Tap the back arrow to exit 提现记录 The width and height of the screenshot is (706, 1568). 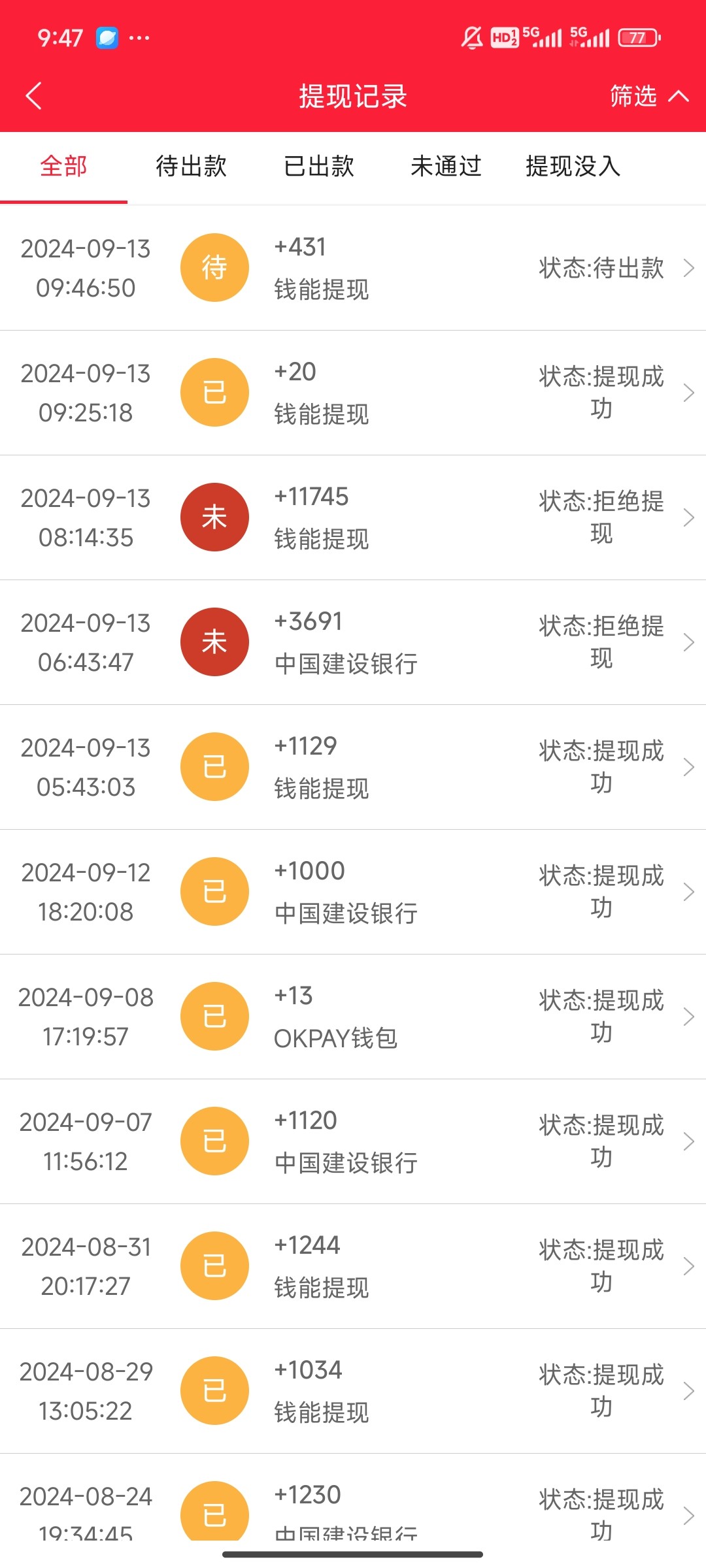(33, 95)
